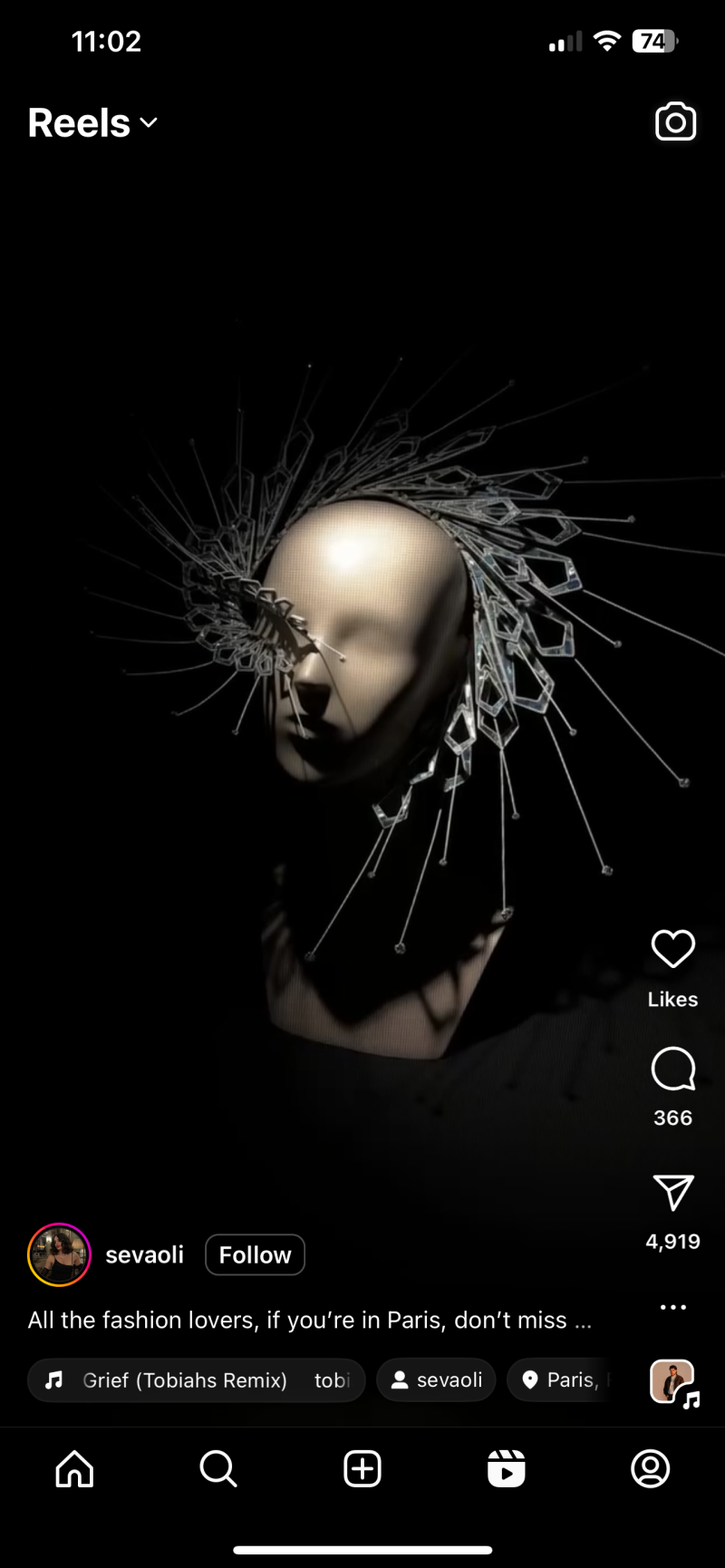The width and height of the screenshot is (725, 1568).
Task: Go to the Home tab
Action: (74, 1468)
